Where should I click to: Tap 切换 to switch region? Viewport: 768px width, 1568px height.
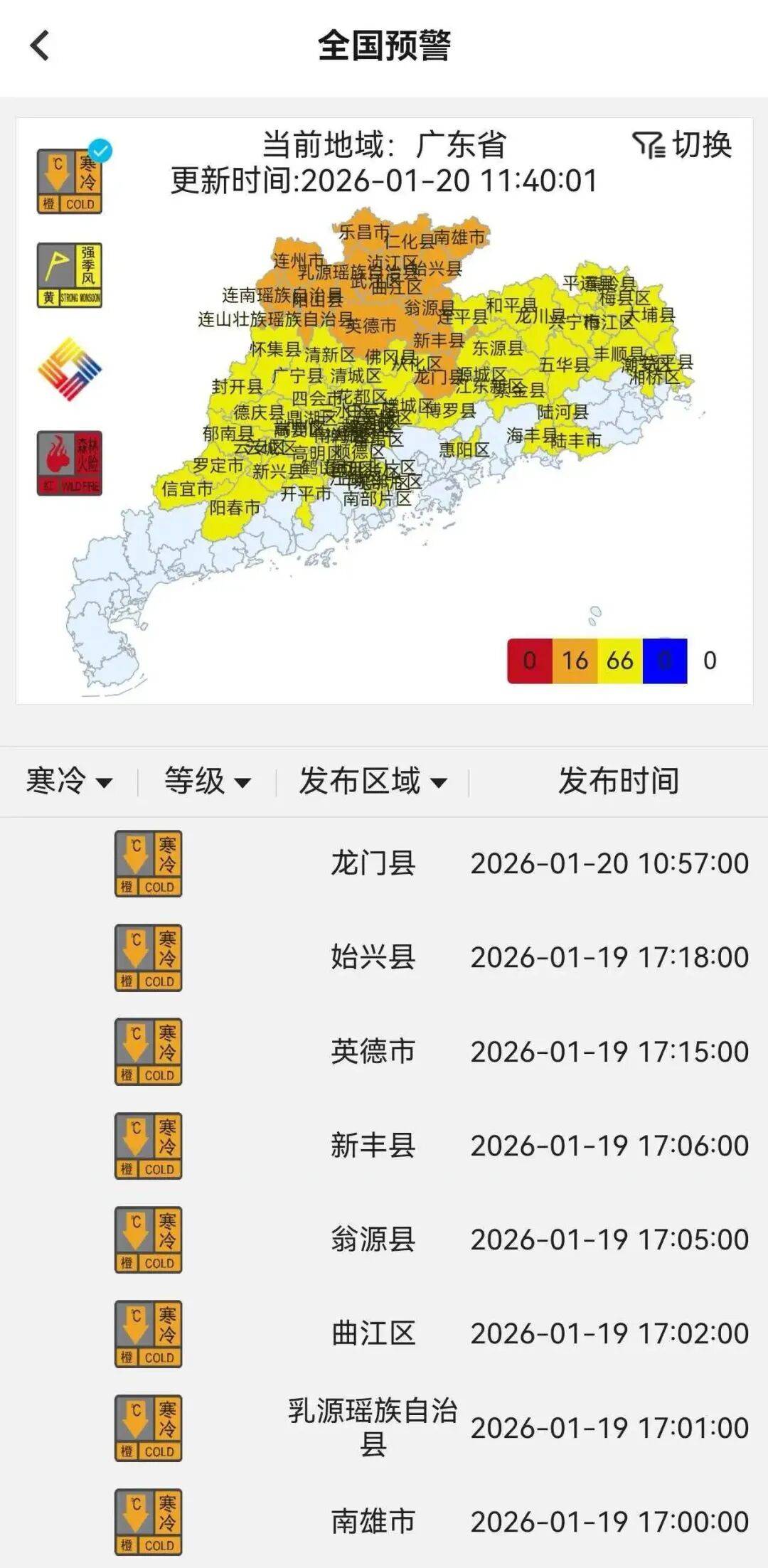[704, 146]
